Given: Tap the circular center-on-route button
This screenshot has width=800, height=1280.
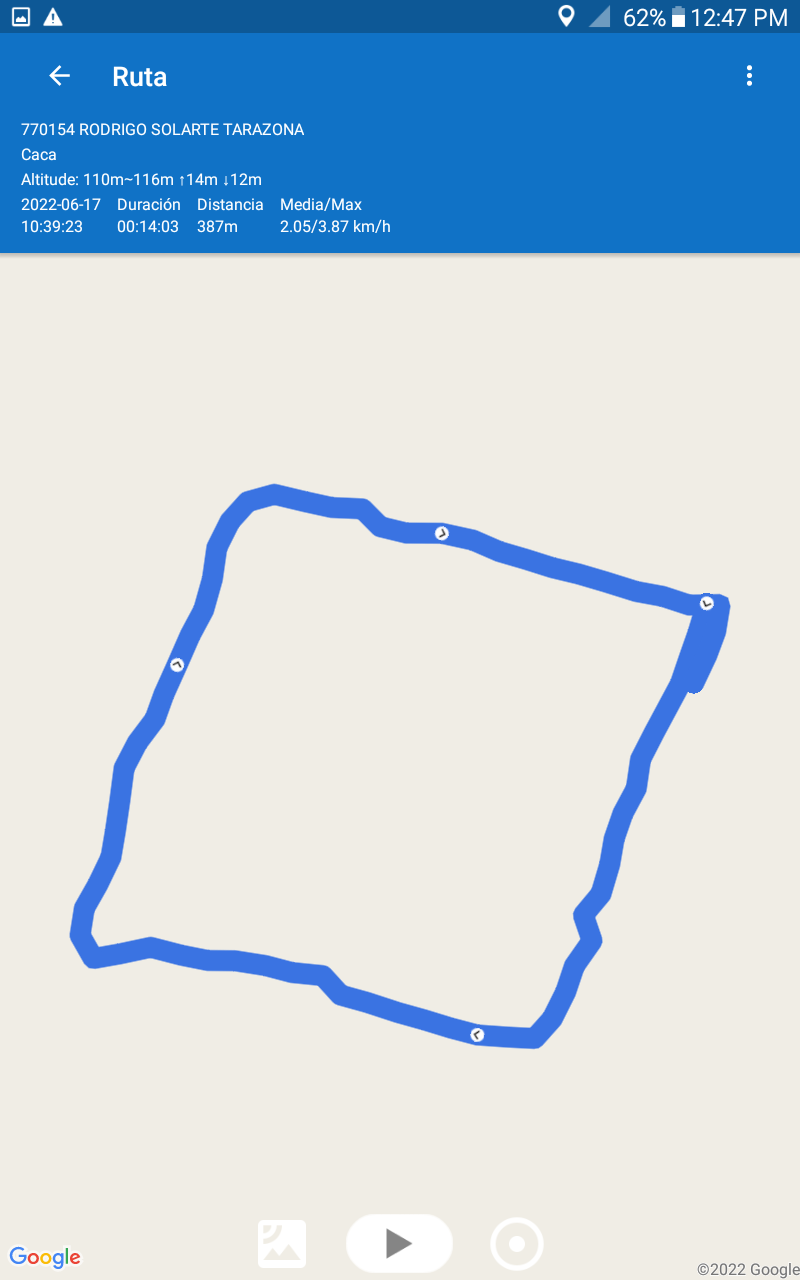Looking at the screenshot, I should [x=517, y=1244].
